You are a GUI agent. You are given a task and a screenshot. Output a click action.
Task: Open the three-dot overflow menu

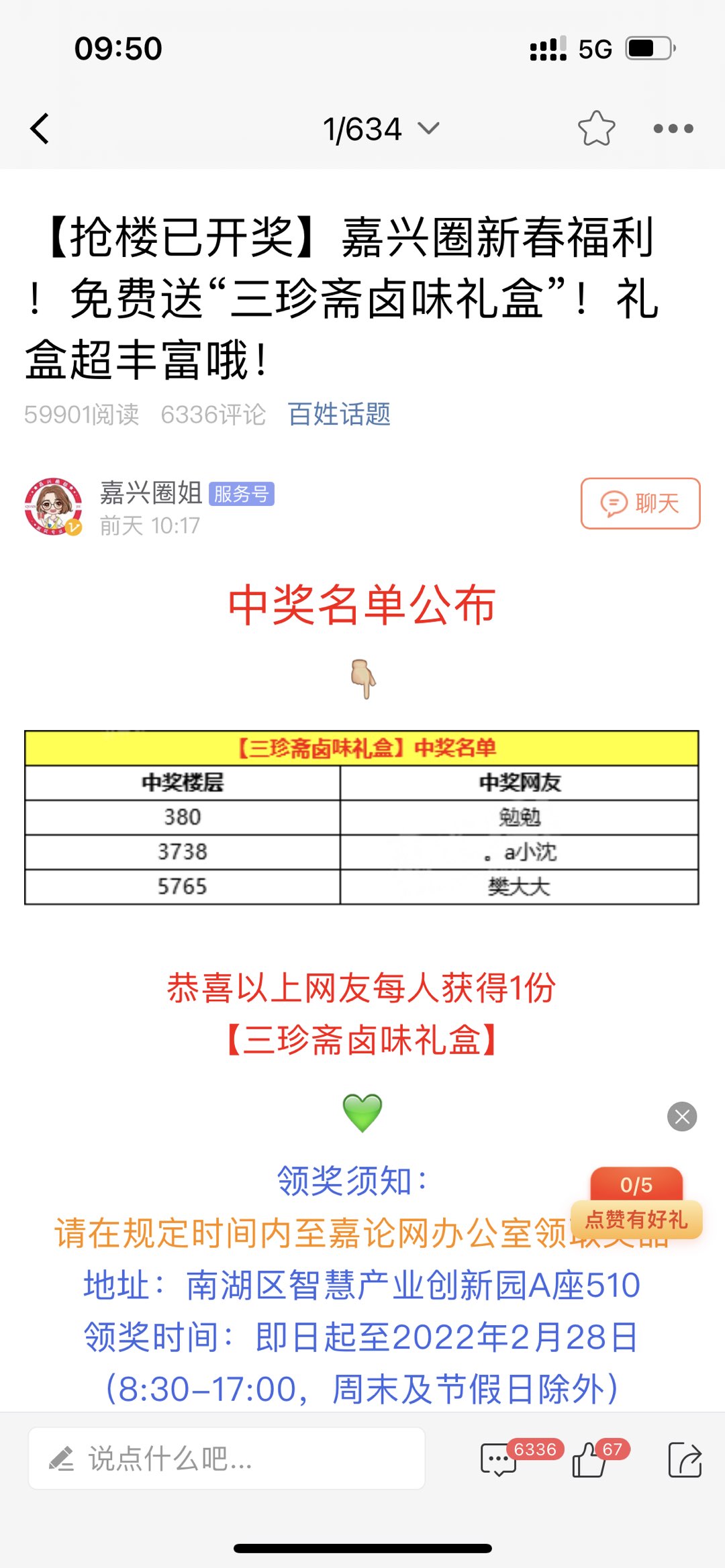click(673, 129)
